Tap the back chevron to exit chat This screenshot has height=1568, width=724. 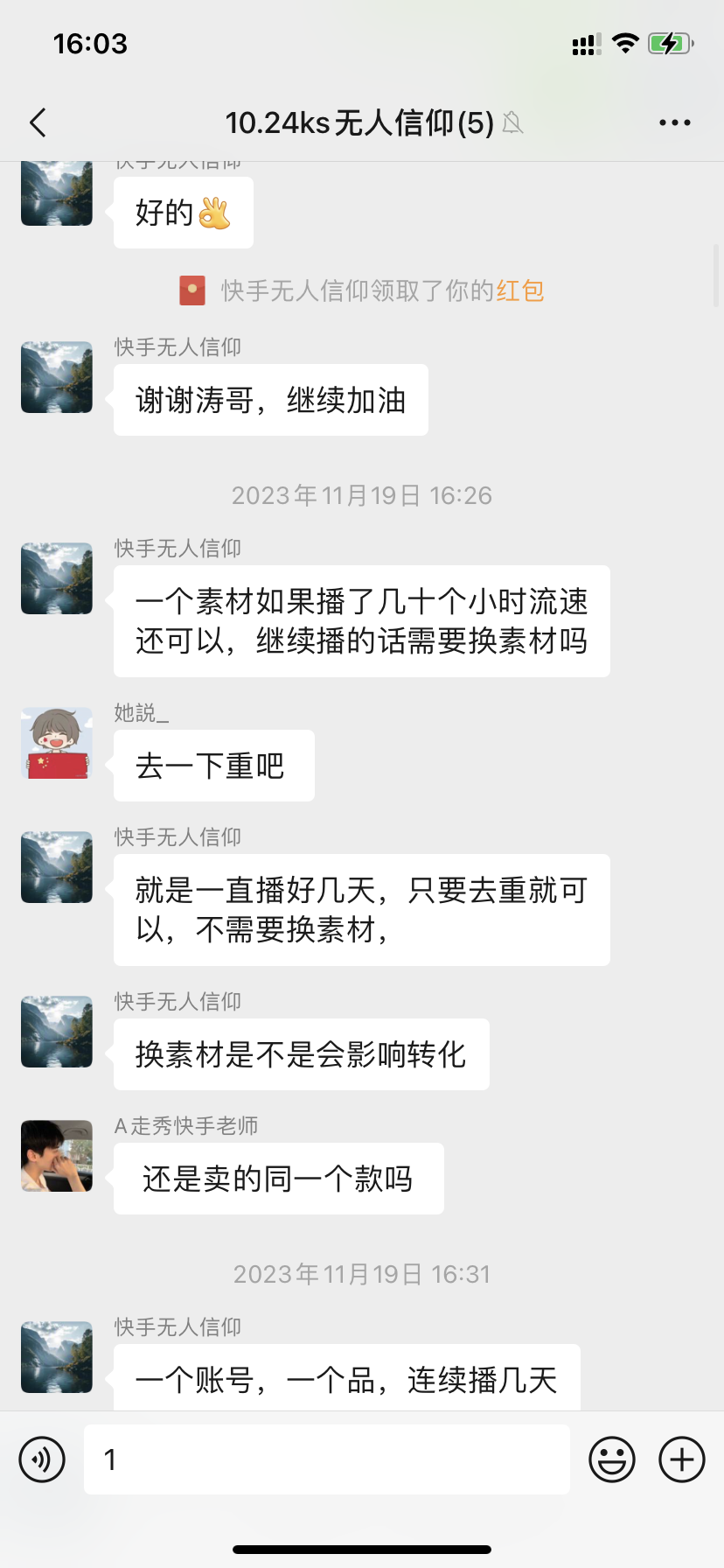(x=37, y=122)
